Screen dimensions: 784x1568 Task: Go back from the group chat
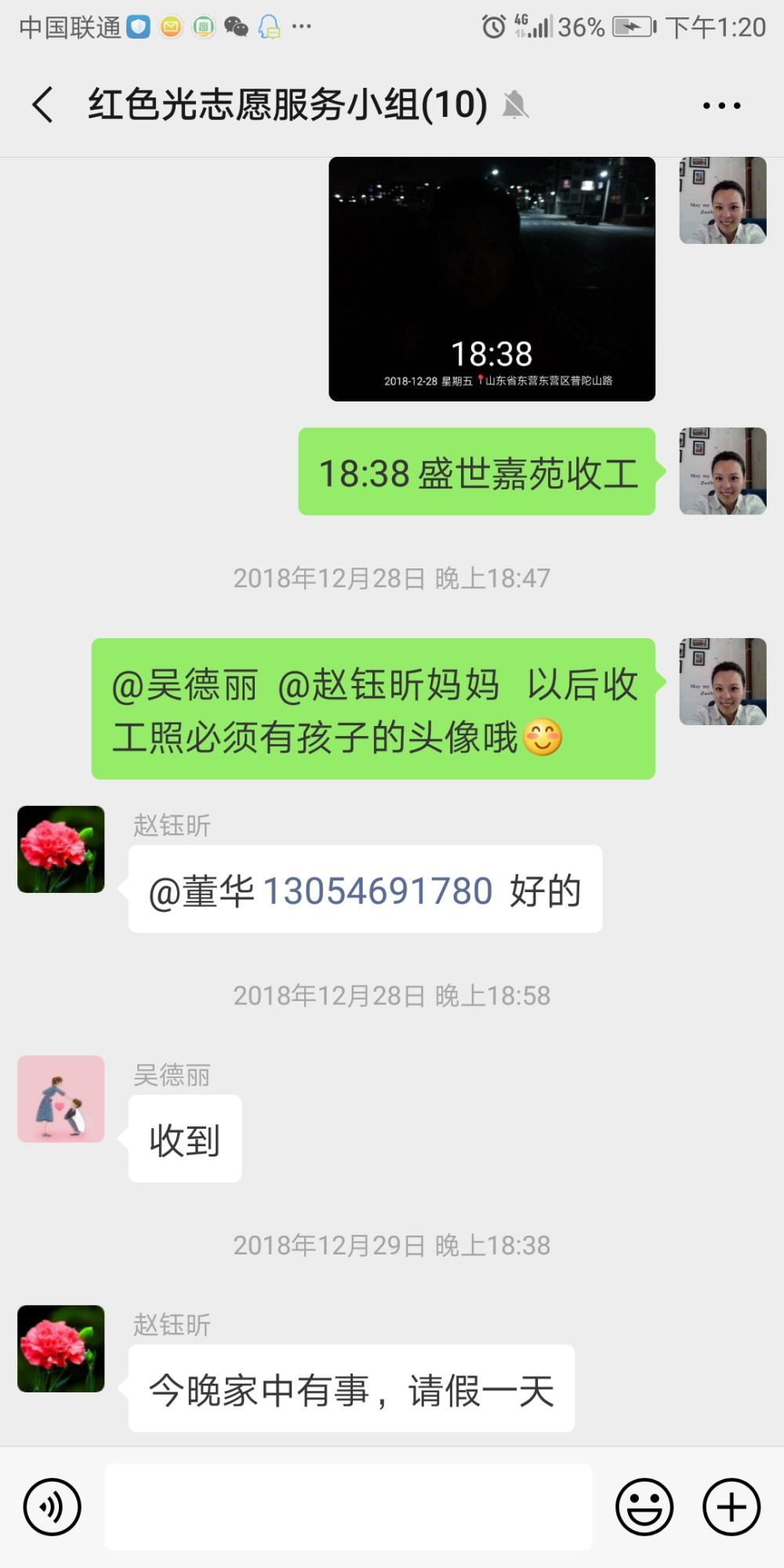(x=42, y=105)
